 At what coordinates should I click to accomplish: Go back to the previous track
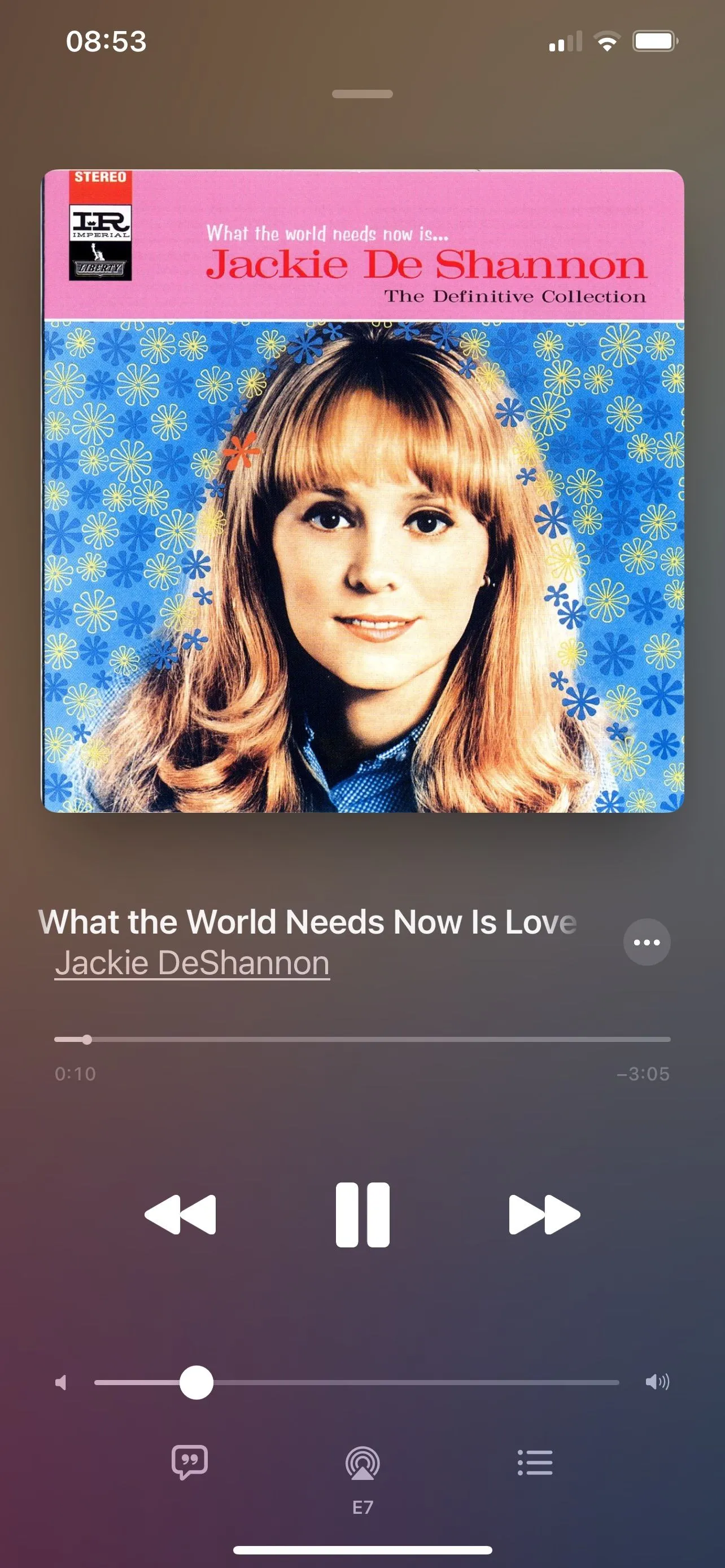point(180,1214)
